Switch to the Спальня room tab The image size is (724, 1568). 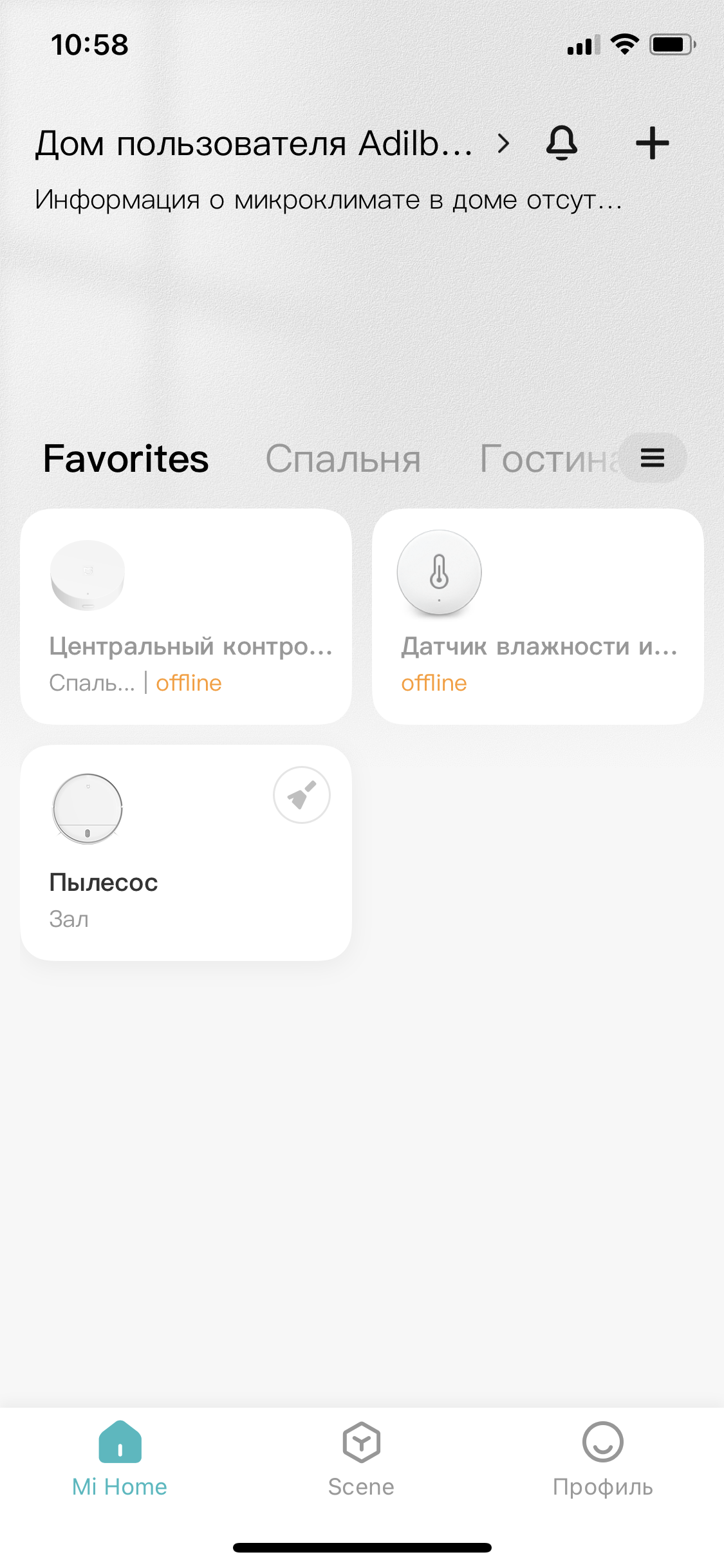[343, 459]
